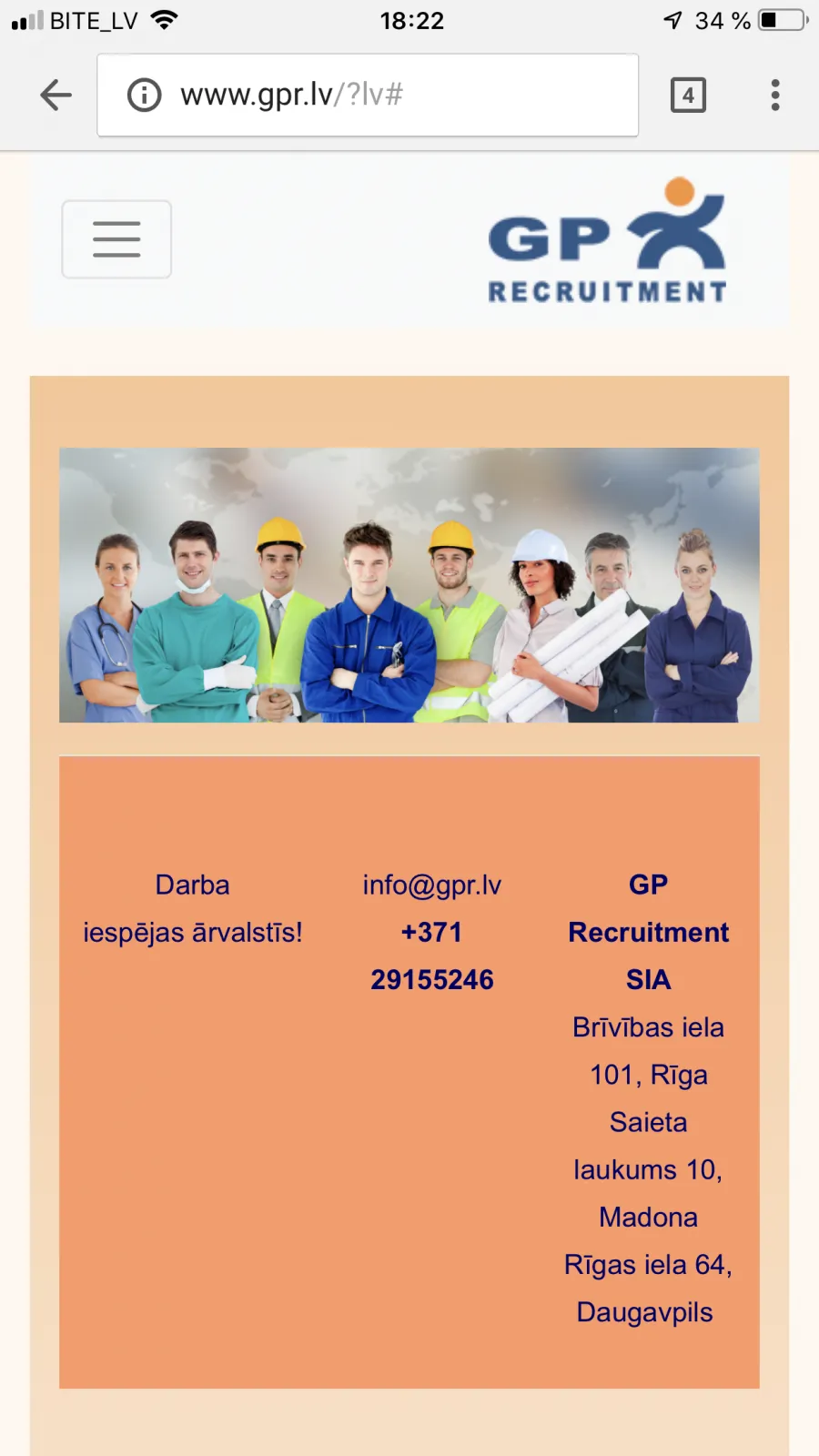Open the Darba iespējas ārvalstīs link
This screenshot has height=1456, width=819.
click(193, 908)
